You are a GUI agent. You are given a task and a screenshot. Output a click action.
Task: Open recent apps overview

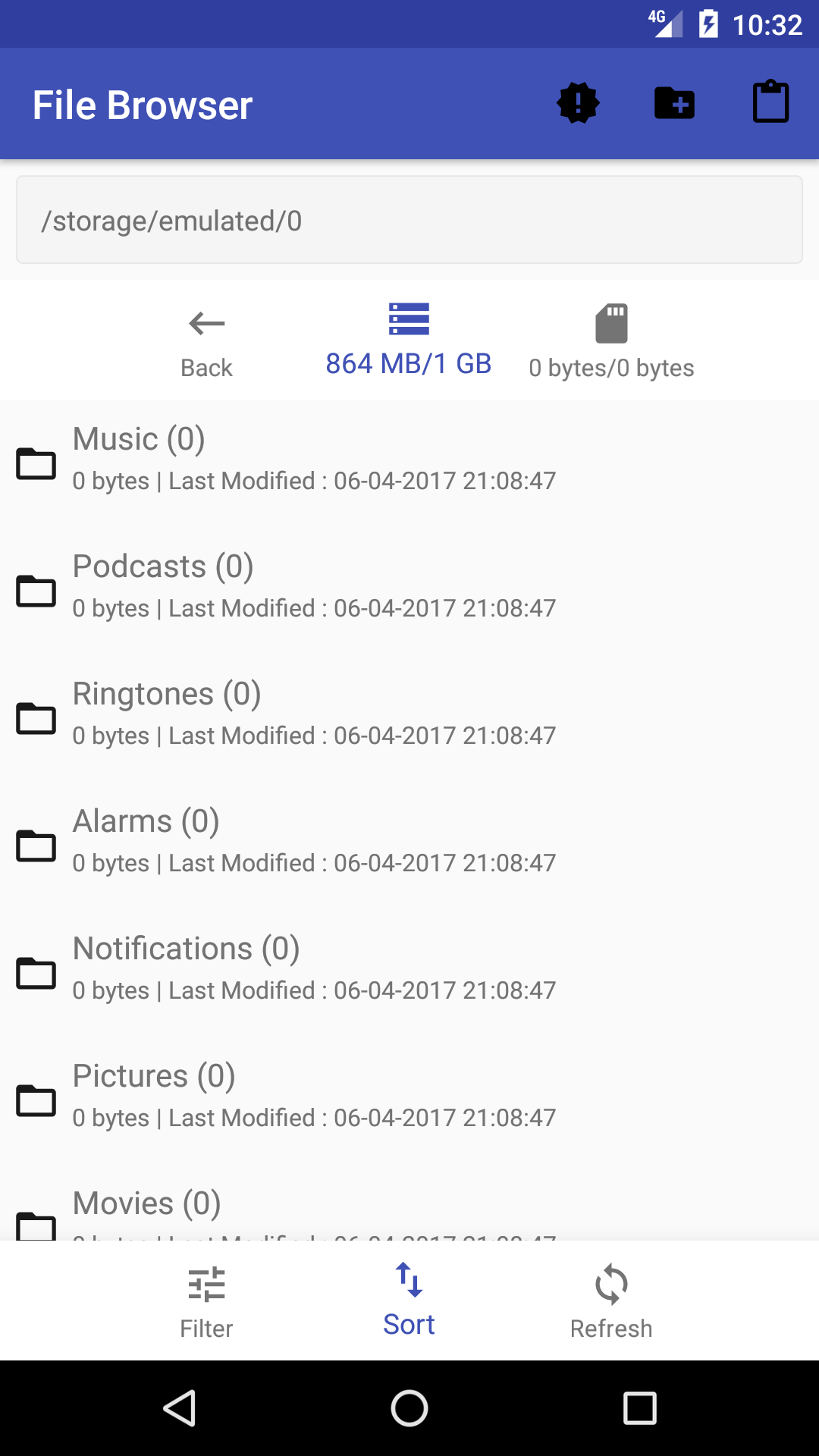point(639,1409)
